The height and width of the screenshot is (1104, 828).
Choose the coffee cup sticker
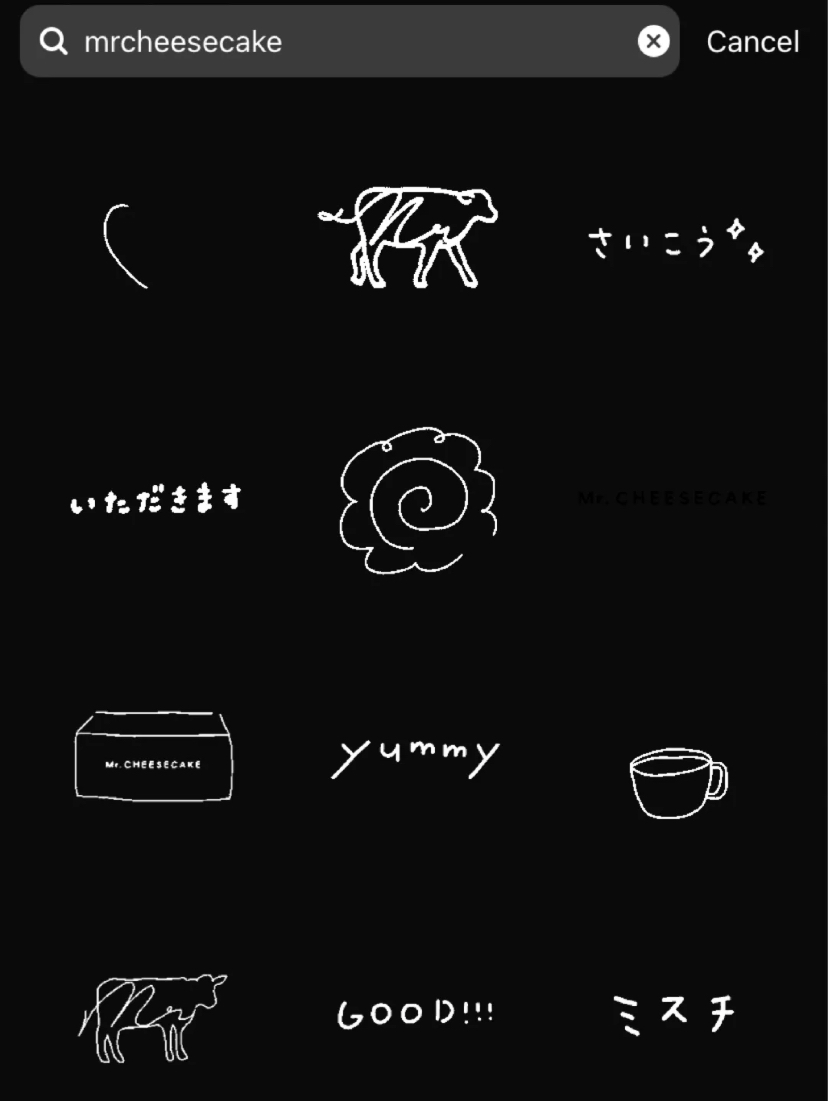(x=677, y=781)
